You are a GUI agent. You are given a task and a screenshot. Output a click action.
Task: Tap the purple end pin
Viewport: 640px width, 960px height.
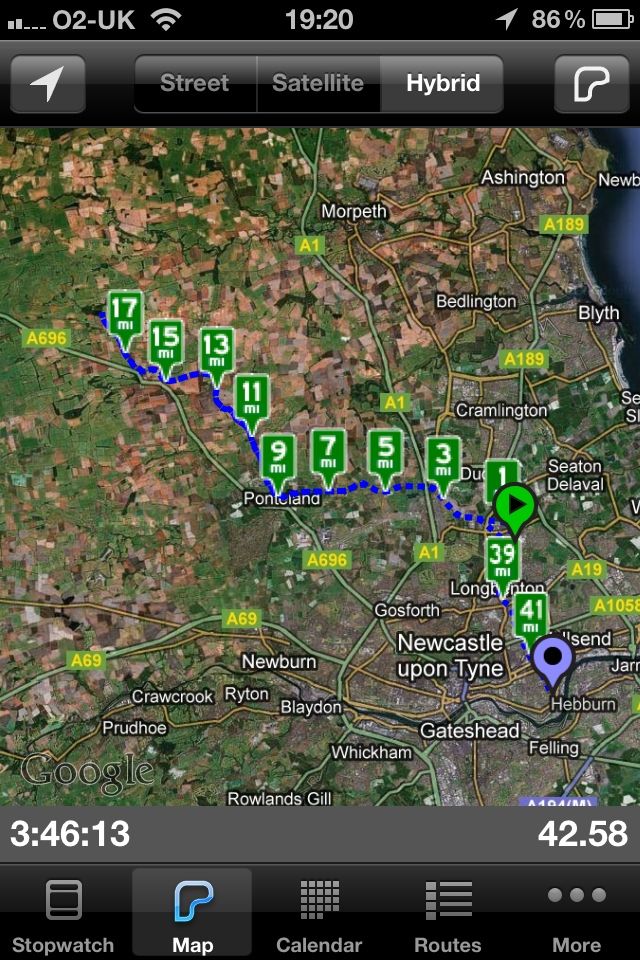(552, 660)
